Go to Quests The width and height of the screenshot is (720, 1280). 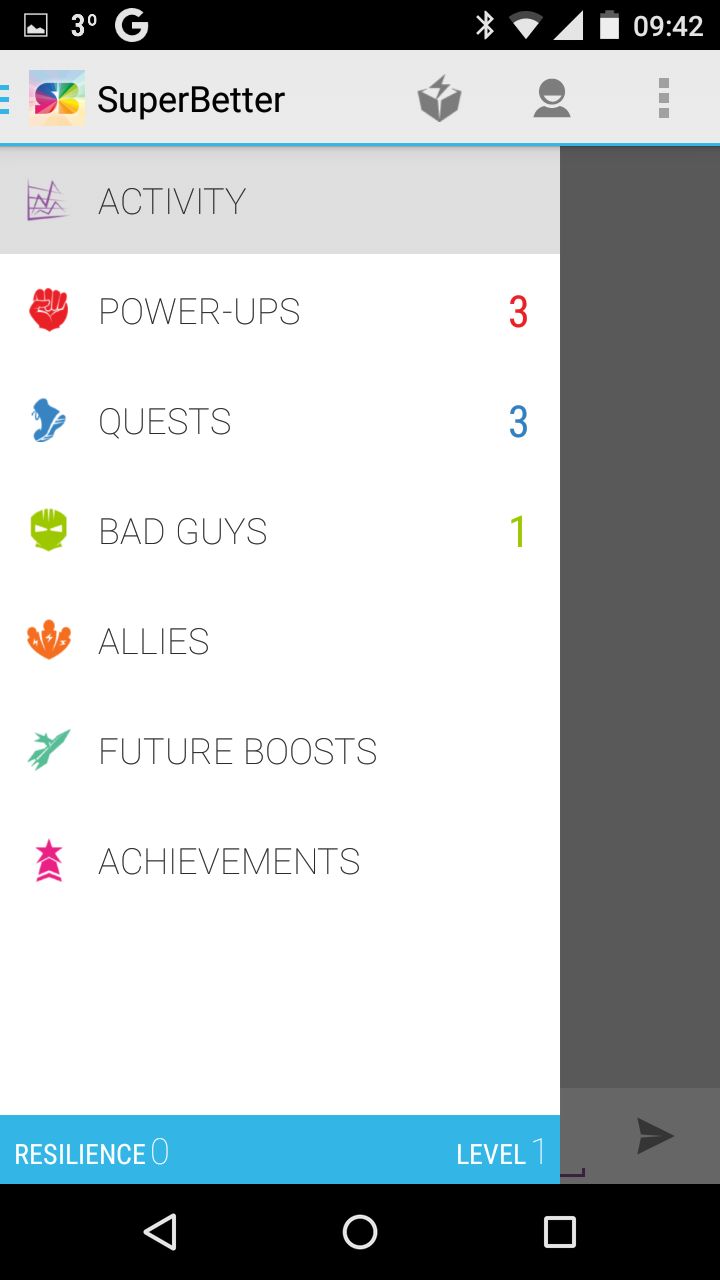280,421
